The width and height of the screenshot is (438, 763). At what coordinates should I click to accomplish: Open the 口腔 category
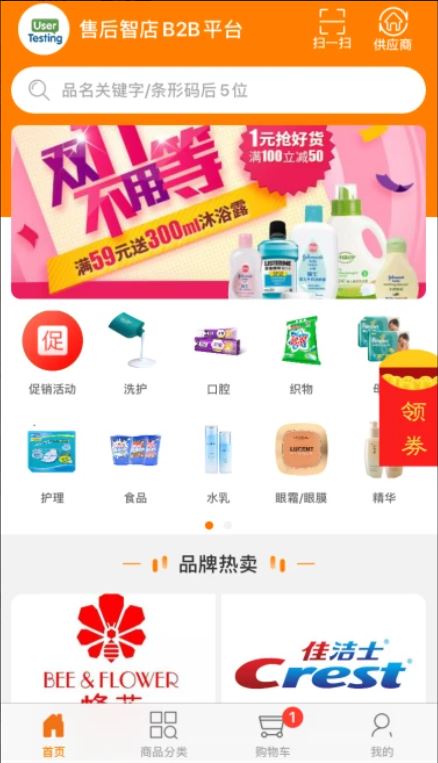[x=218, y=353]
